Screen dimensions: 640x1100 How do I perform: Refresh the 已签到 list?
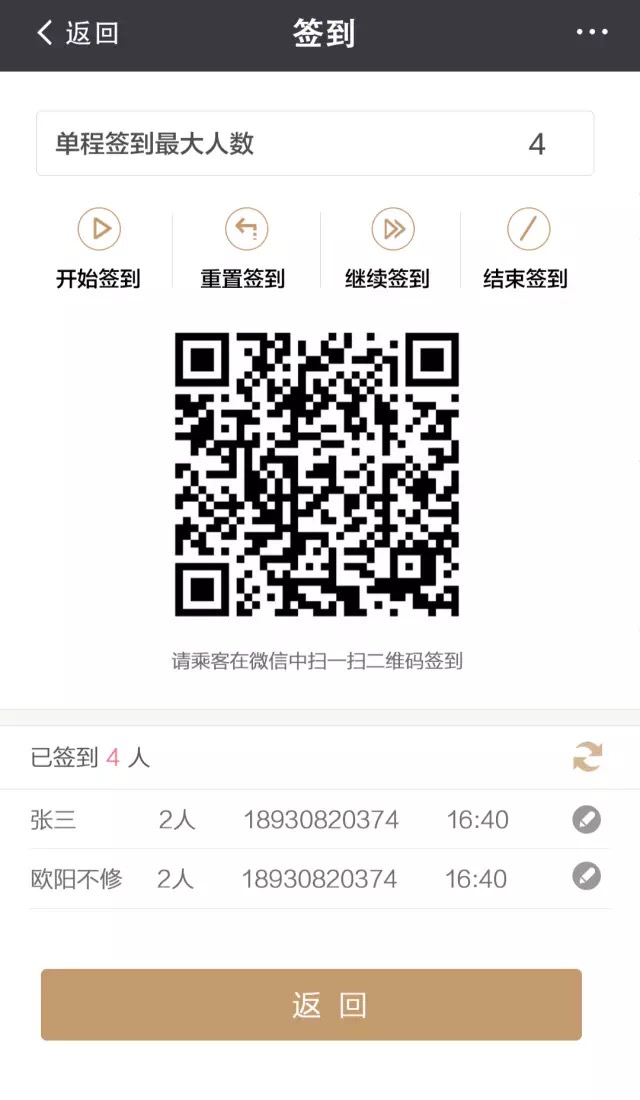point(587,757)
